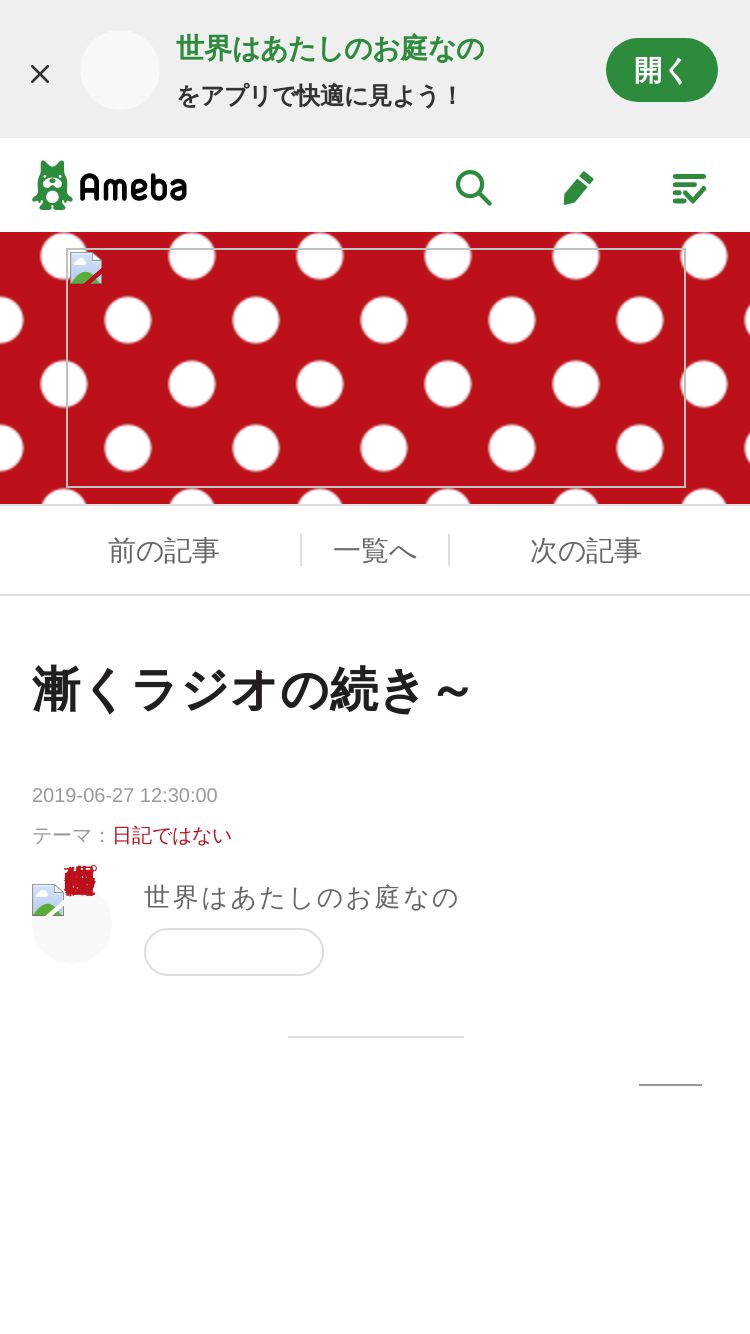This screenshot has height=1334, width=750.
Task: Open the author's profile avatar
Action: pyautogui.click(x=72, y=924)
